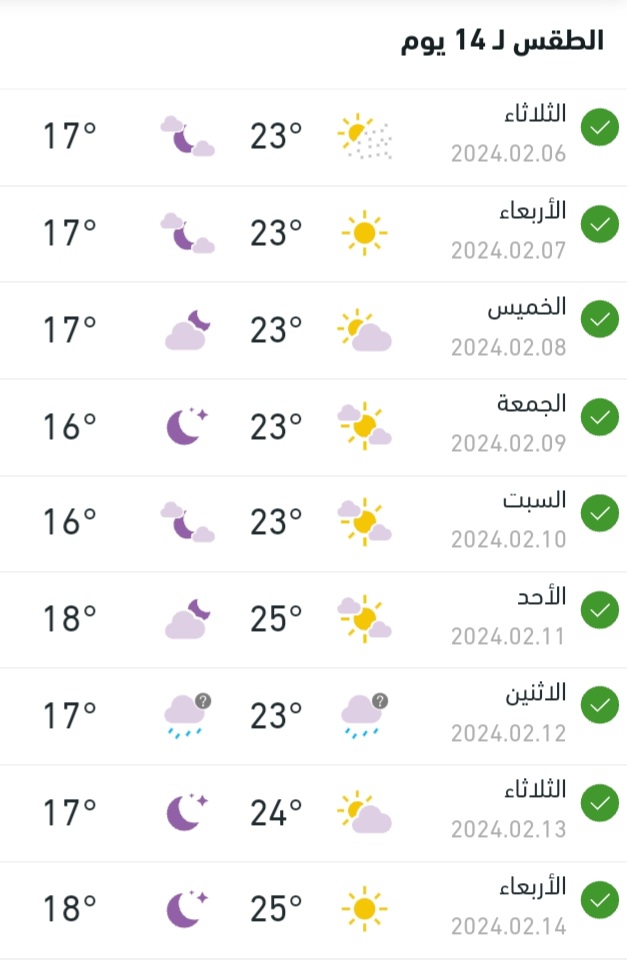
Task: Open Saturday 2024.02.10 day details
Action: [313, 522]
